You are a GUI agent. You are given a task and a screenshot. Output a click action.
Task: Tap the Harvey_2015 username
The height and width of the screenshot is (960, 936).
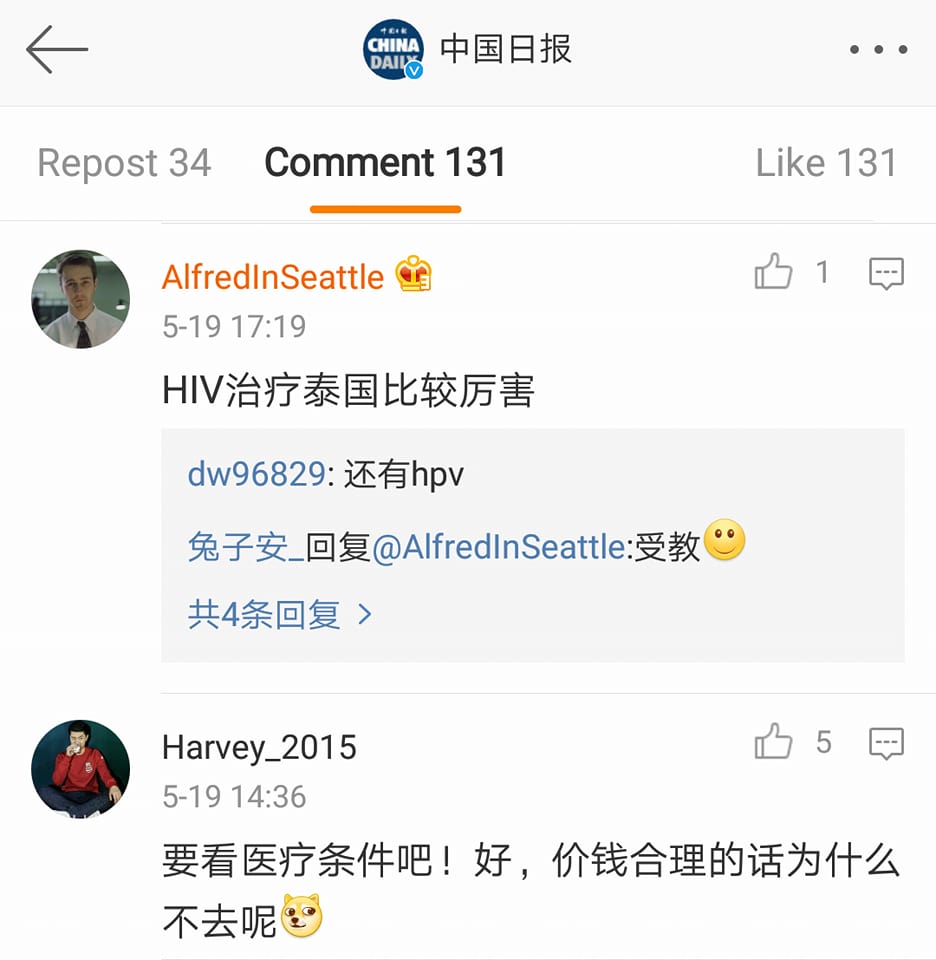point(259,747)
